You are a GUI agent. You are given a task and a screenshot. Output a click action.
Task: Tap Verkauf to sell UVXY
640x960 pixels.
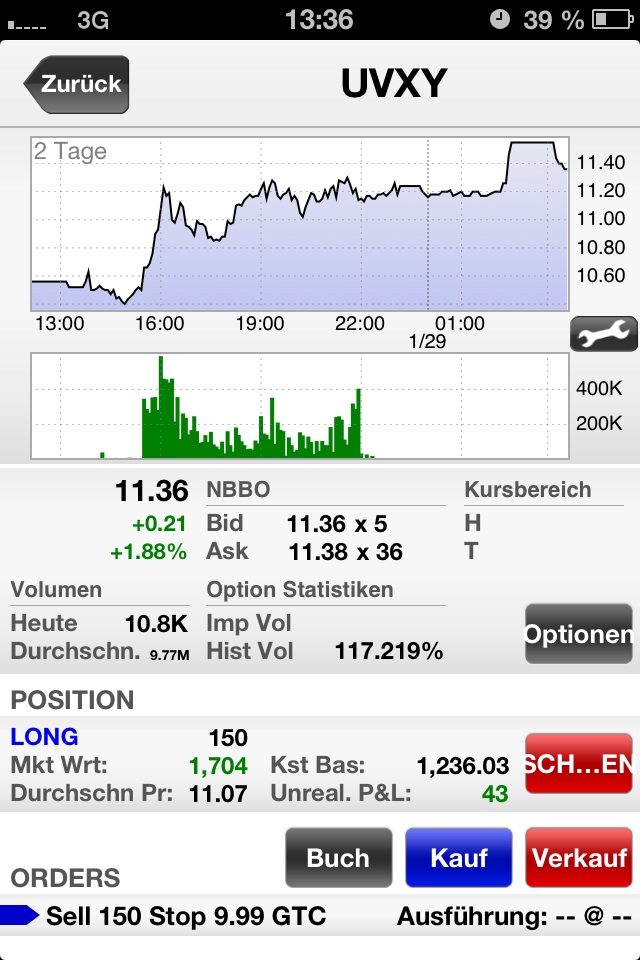click(x=579, y=858)
